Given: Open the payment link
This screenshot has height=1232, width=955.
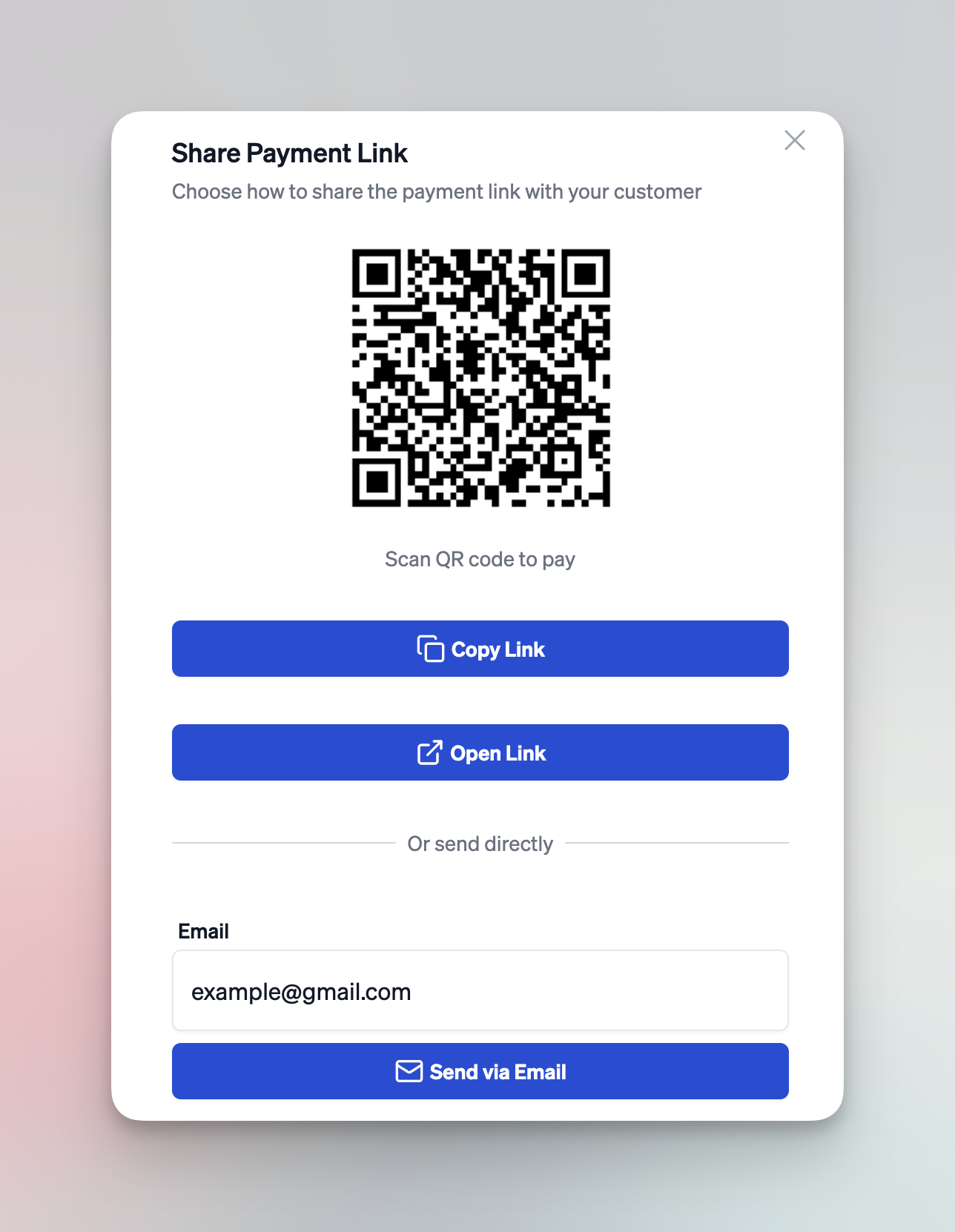Looking at the screenshot, I should tap(480, 752).
